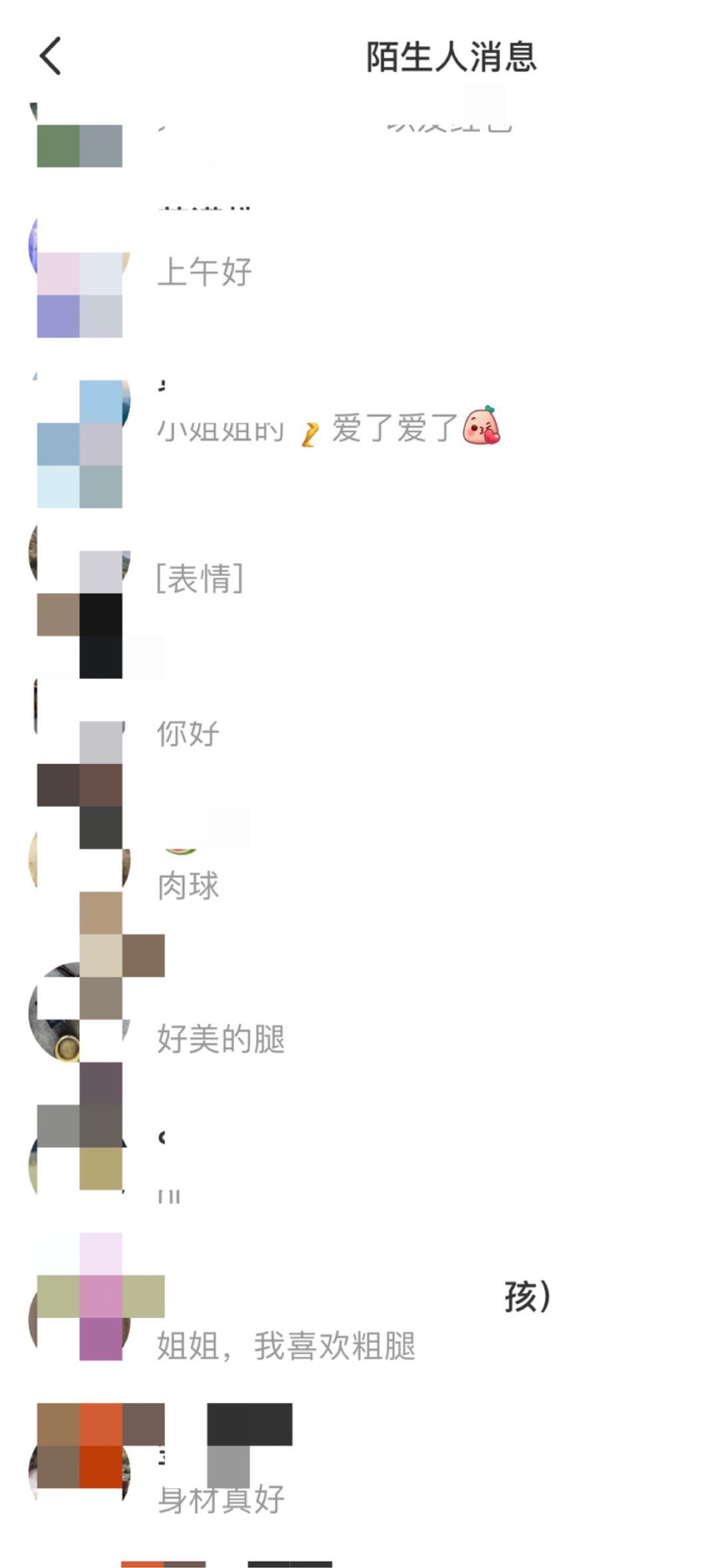This screenshot has height=1568, width=719.
Task: Open the message saying 身材真好
Action: click(x=221, y=1500)
